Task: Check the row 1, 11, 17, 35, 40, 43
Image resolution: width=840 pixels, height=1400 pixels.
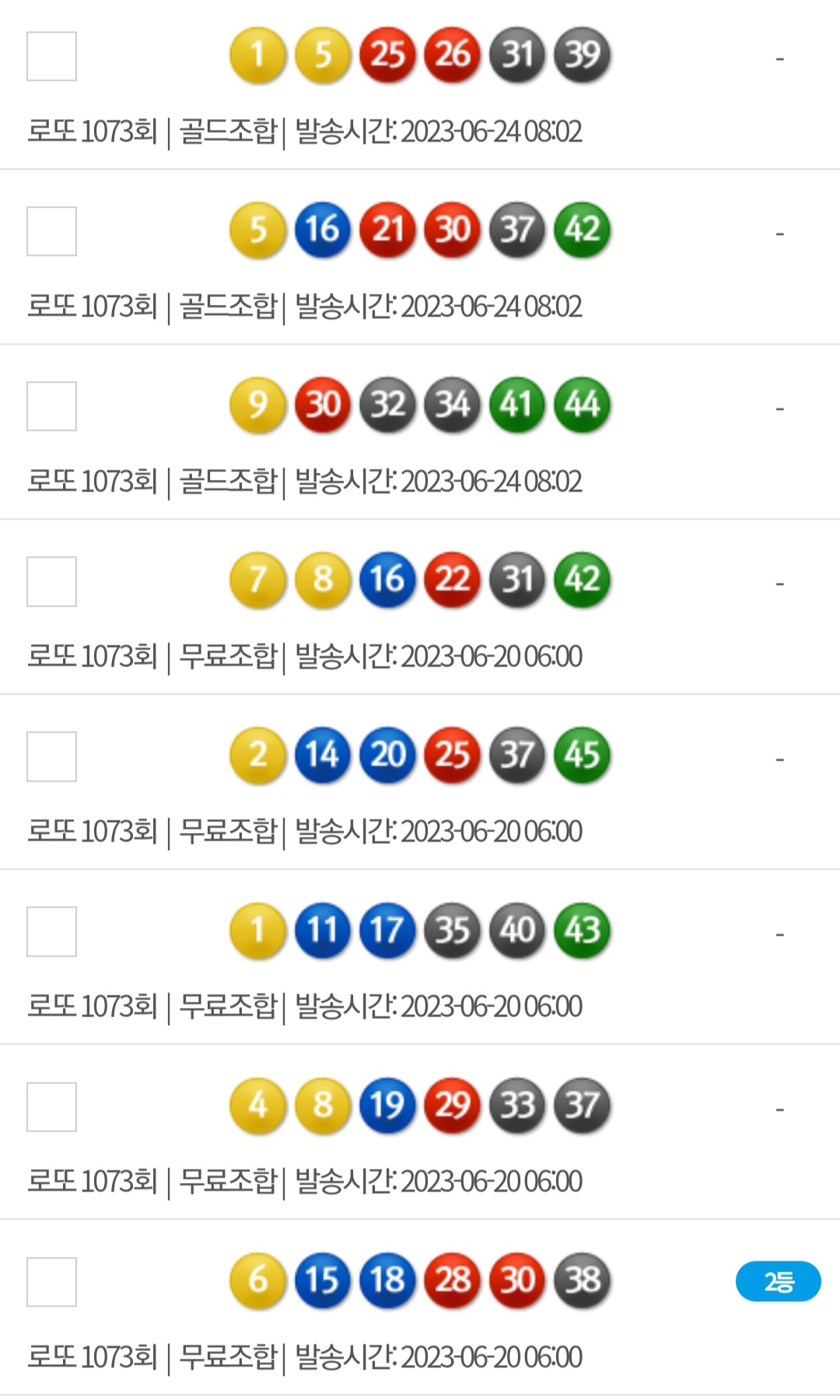Action: click(x=51, y=931)
